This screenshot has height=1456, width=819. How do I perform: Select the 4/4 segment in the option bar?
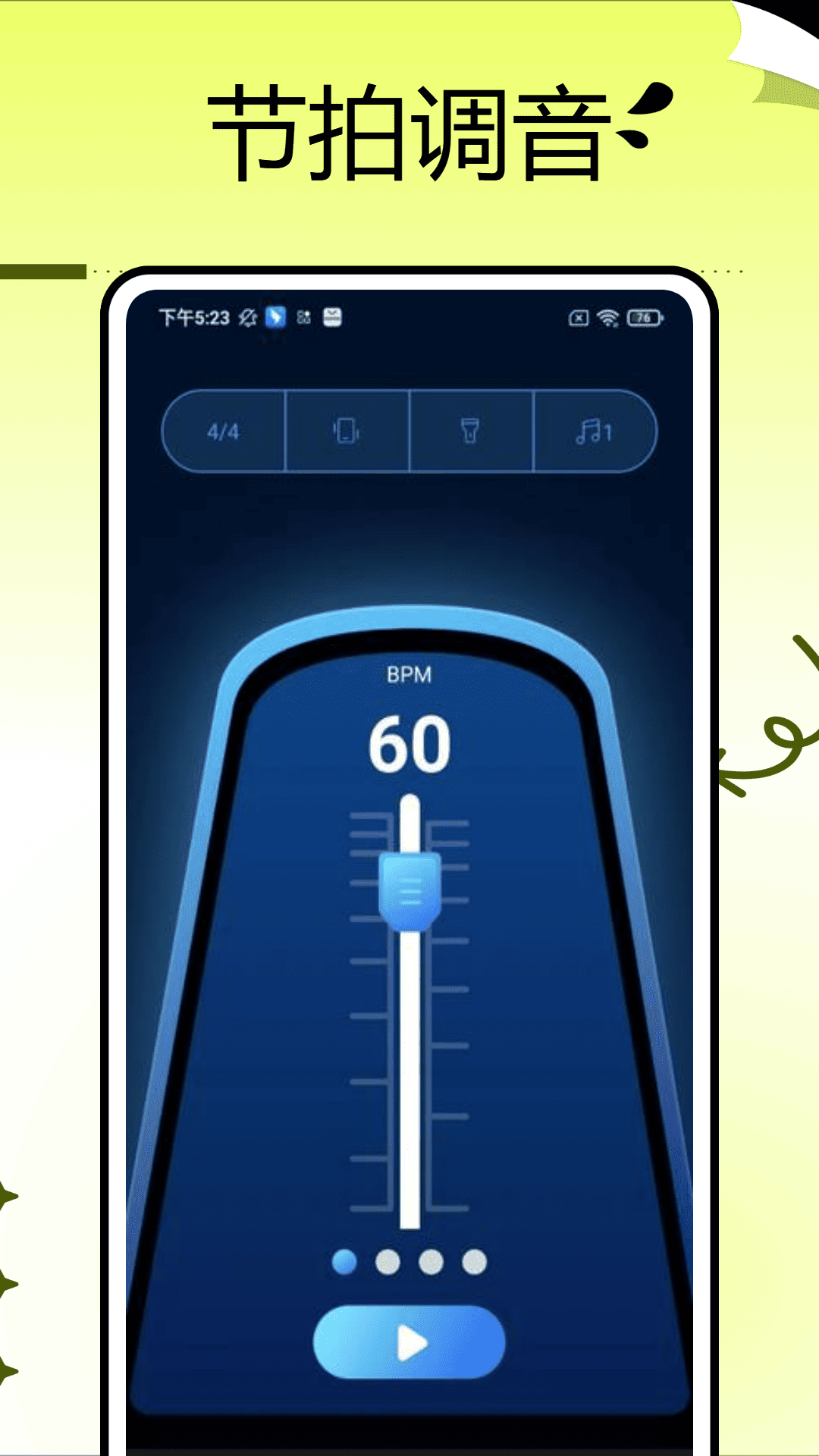tap(224, 431)
